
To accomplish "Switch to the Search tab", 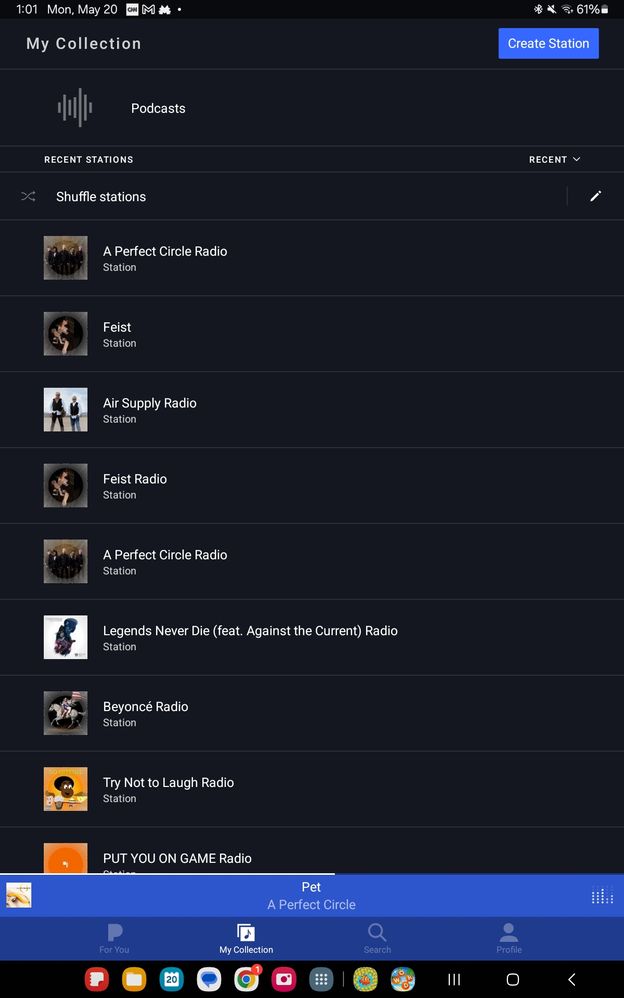I will click(x=377, y=939).
